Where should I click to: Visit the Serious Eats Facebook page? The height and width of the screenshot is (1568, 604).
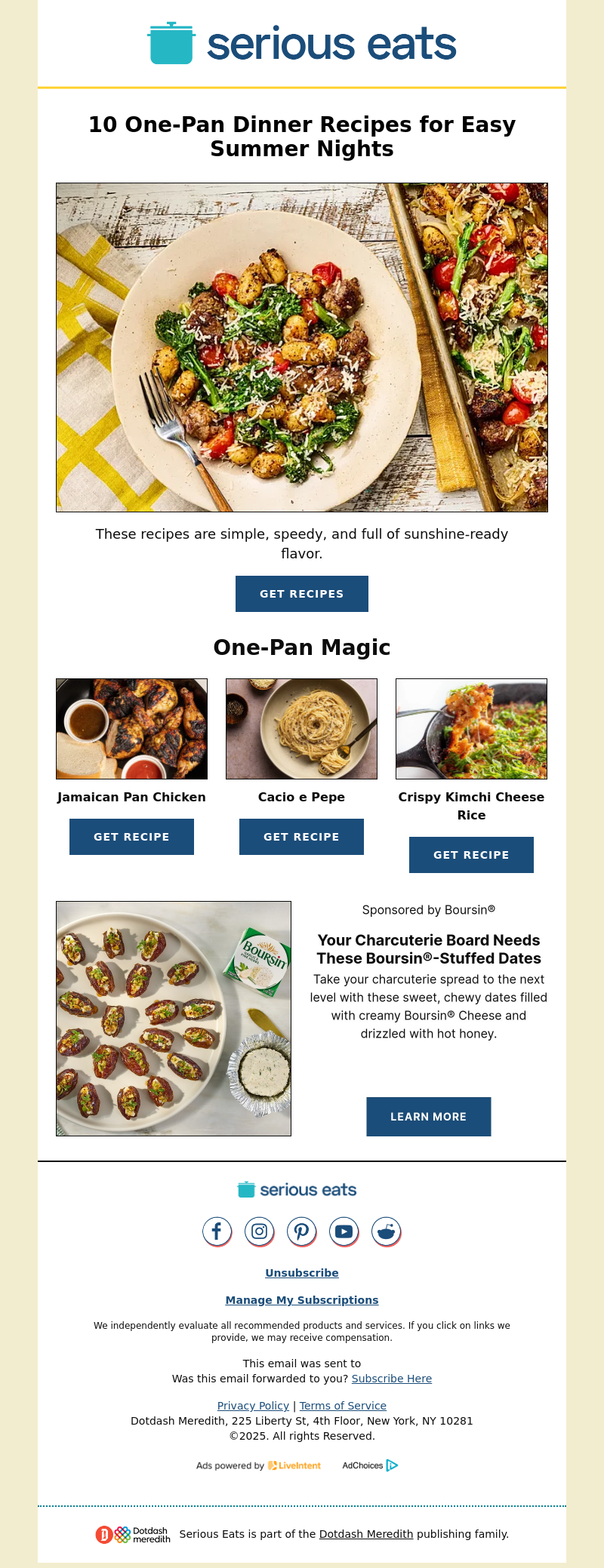[217, 1231]
